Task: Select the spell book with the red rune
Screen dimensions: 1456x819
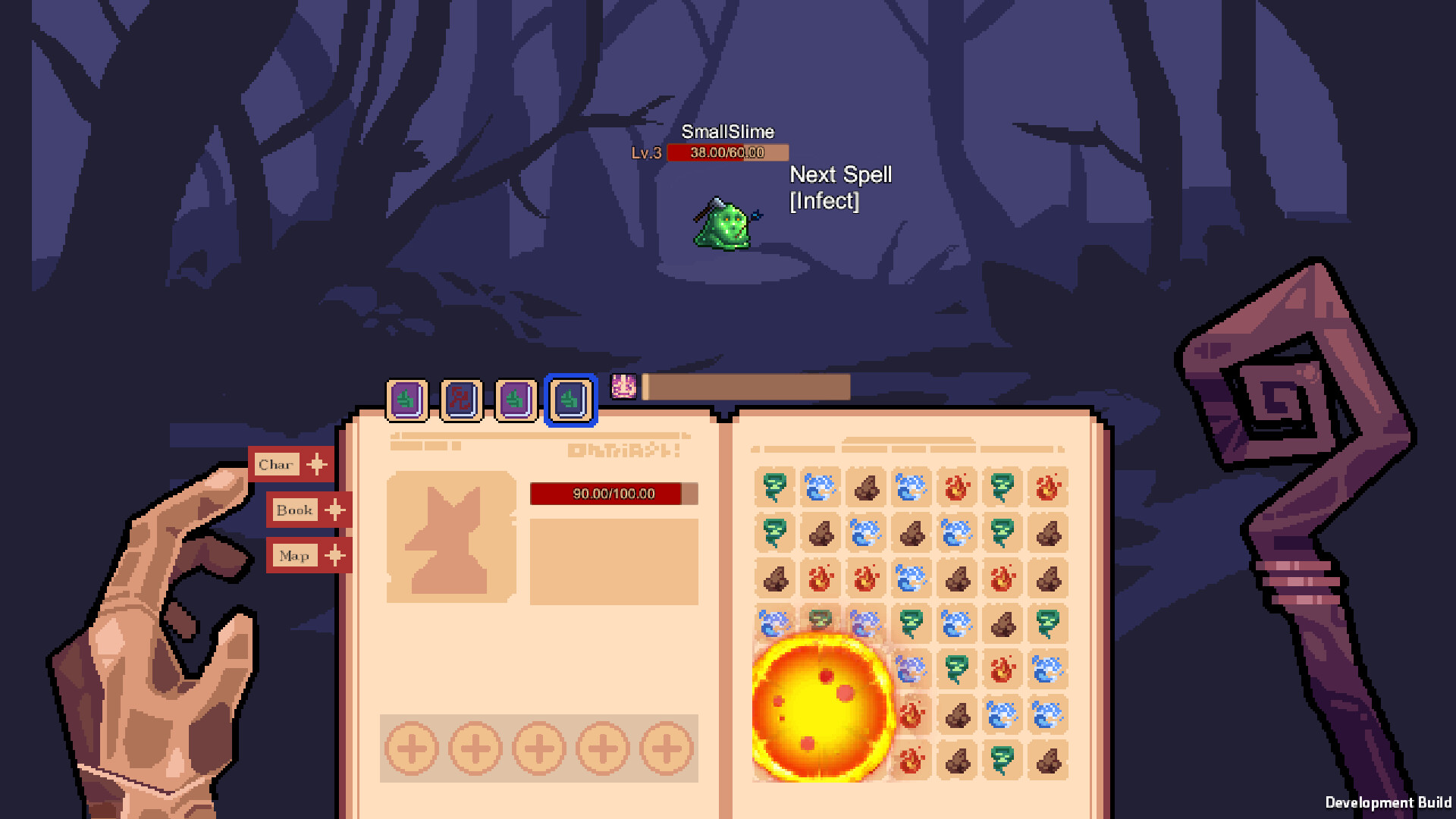Action: point(461,400)
